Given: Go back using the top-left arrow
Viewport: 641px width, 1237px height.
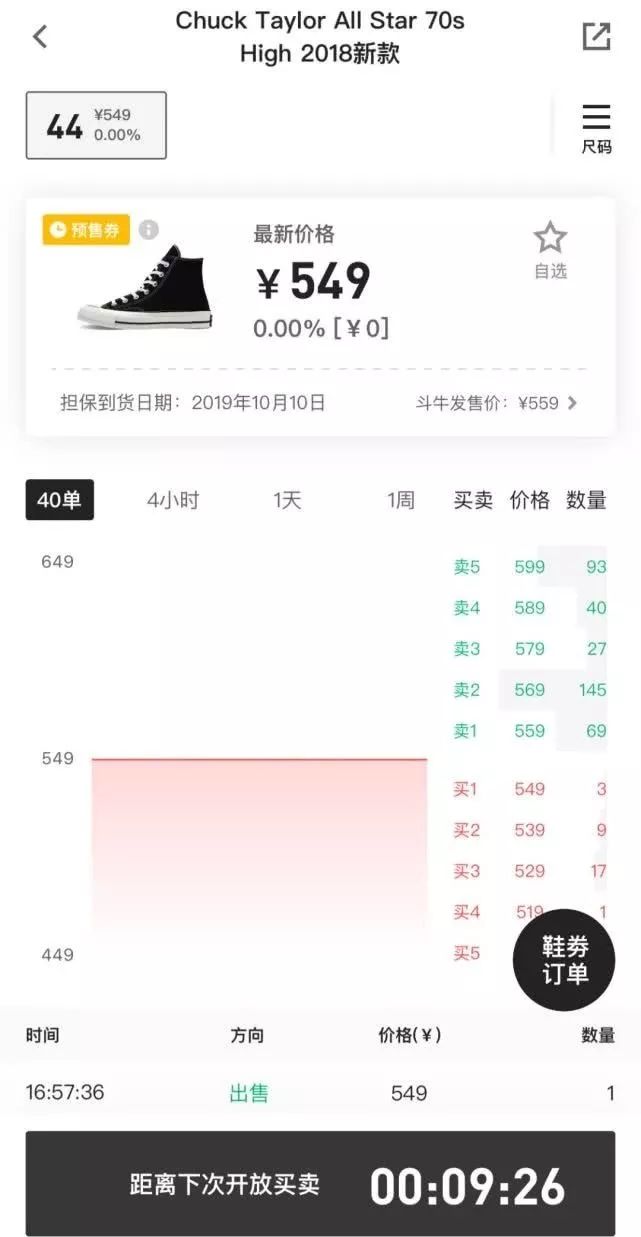Looking at the screenshot, I should point(40,37).
